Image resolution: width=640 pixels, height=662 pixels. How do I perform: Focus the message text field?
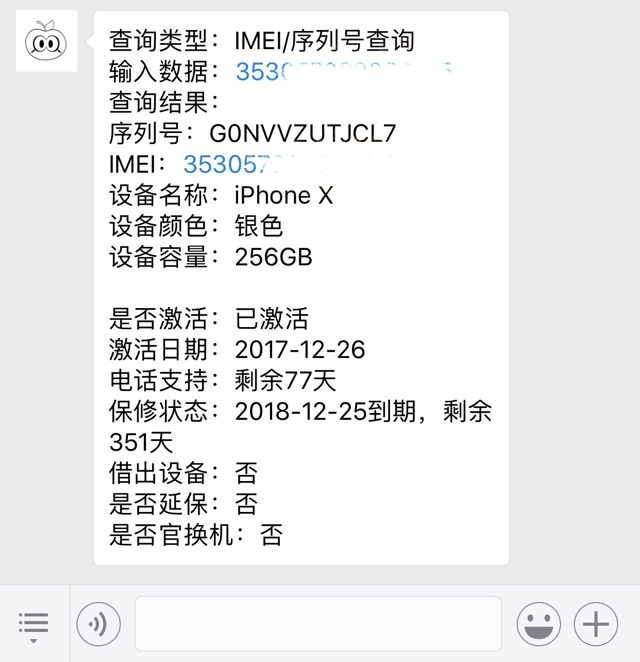[x=318, y=624]
